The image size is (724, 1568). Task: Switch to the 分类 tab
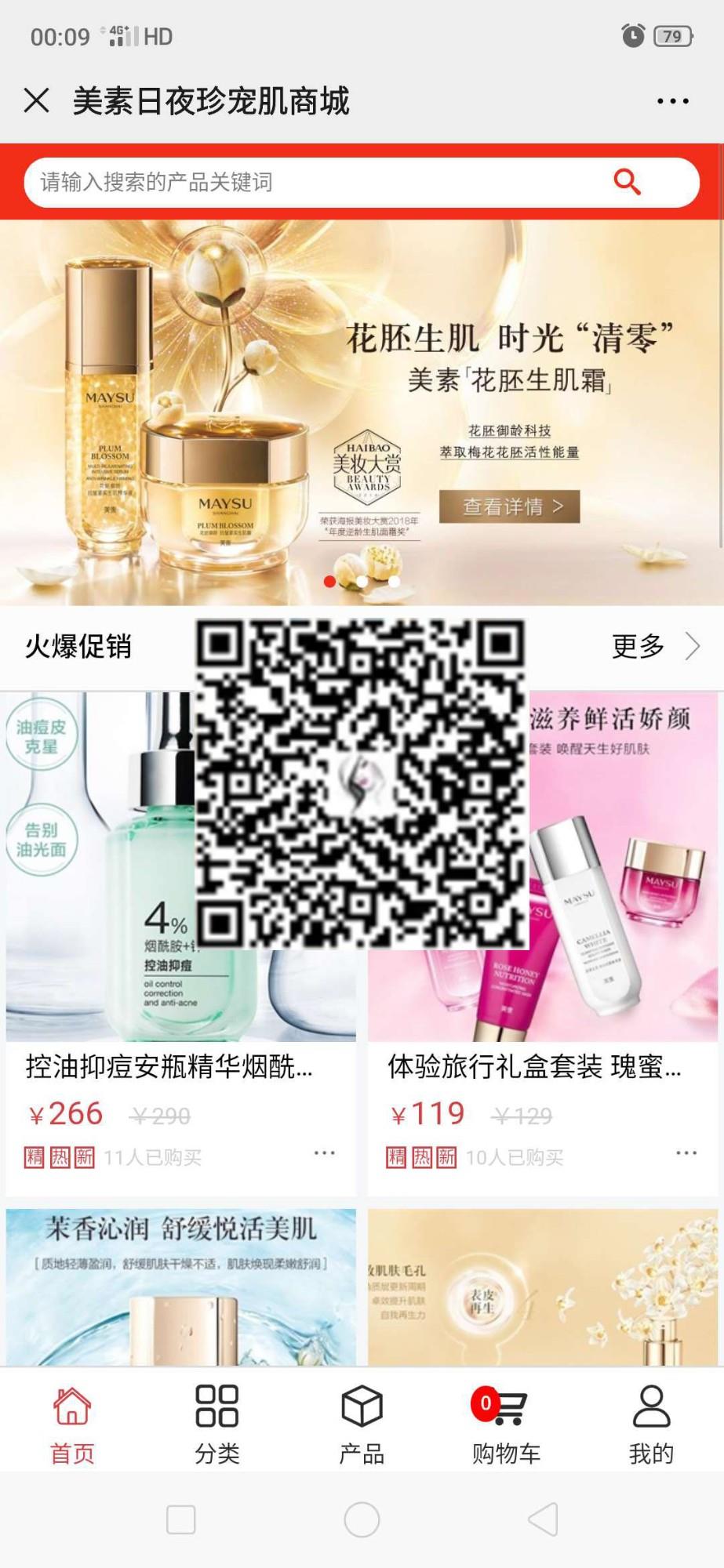point(217,1424)
